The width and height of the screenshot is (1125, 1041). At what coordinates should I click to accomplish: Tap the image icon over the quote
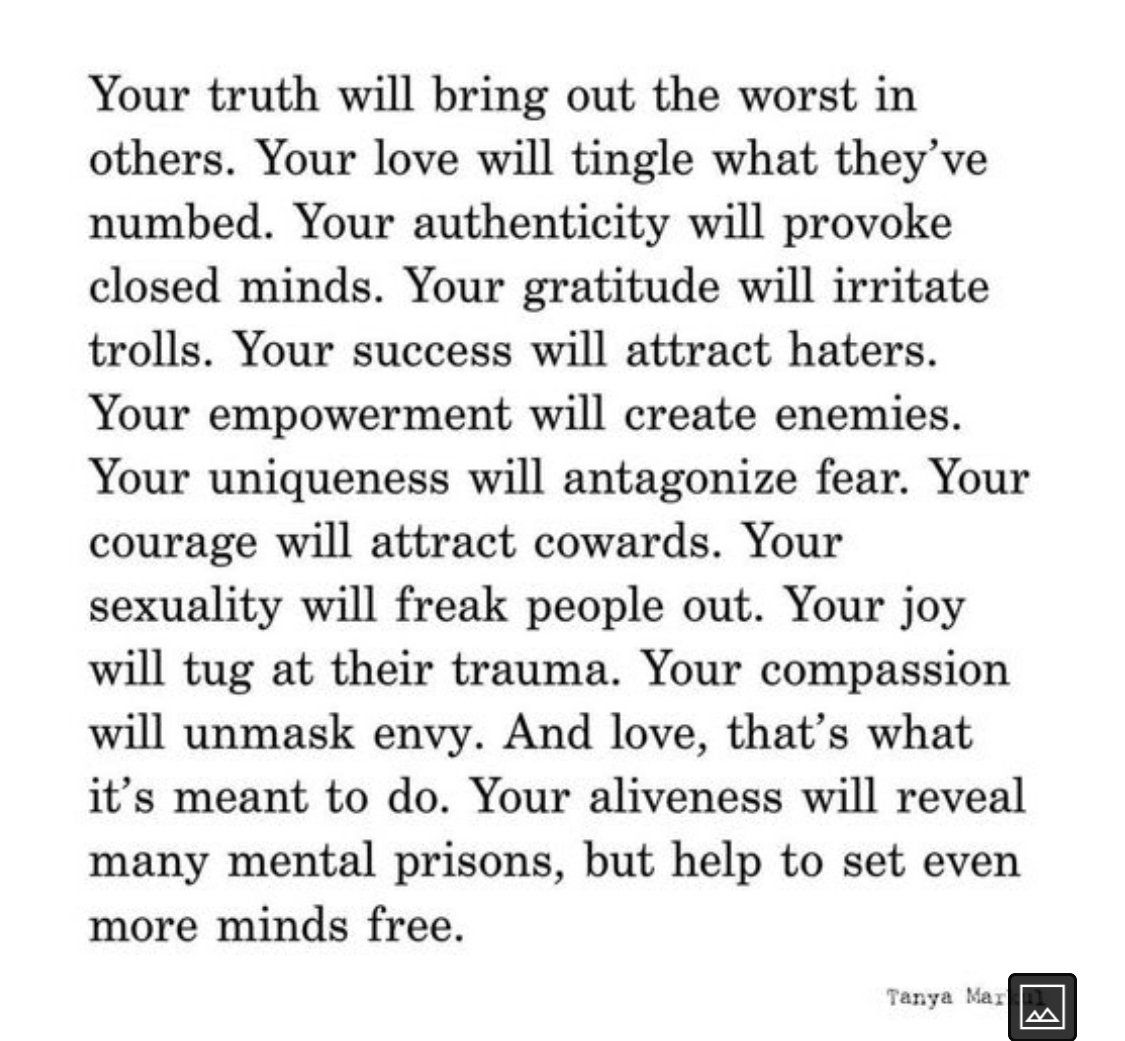pos(1041,1006)
